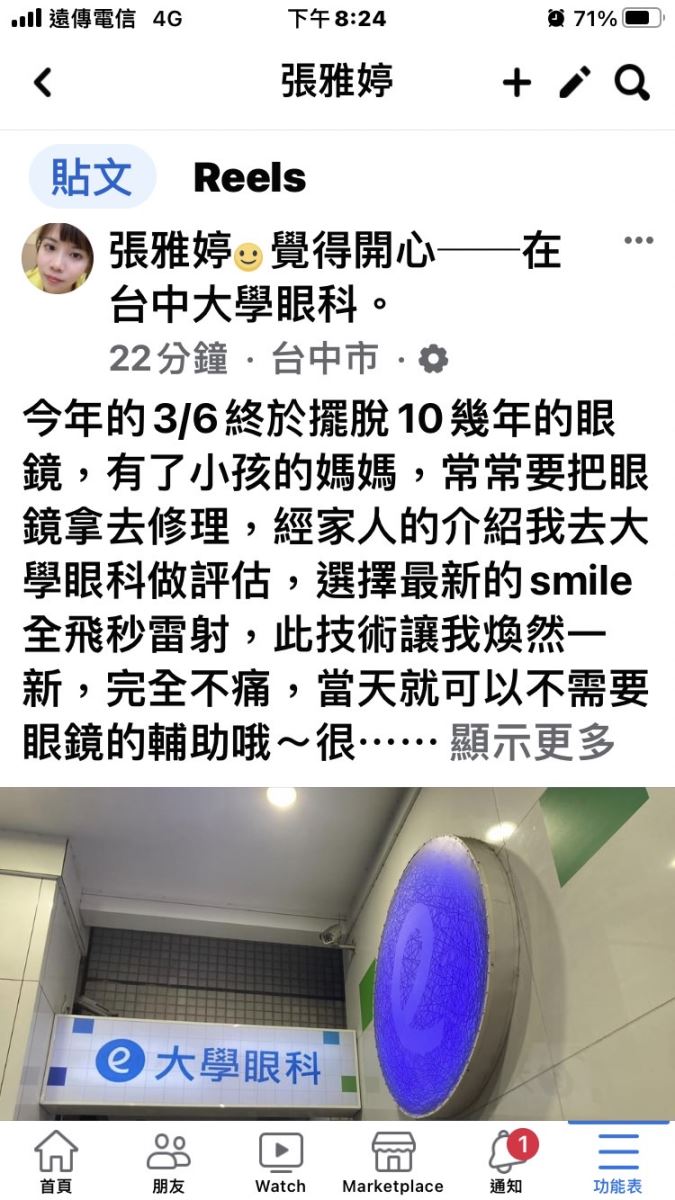The image size is (675, 1200).
Task: Search within this profile
Action: pyautogui.click(x=632, y=82)
